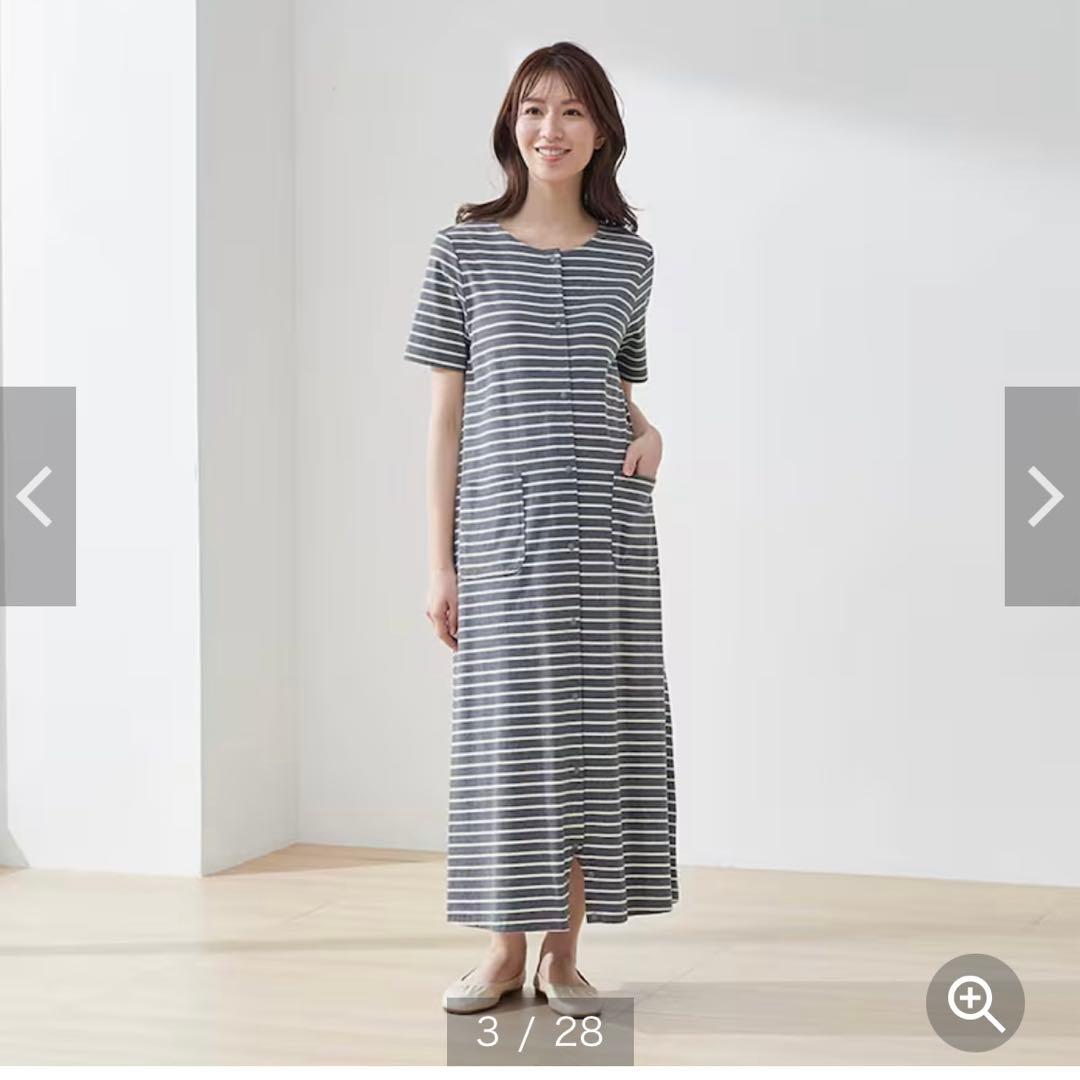Screen dimensions: 1080x1080
Task: Zoom in with the magnifier button
Action: (975, 1003)
